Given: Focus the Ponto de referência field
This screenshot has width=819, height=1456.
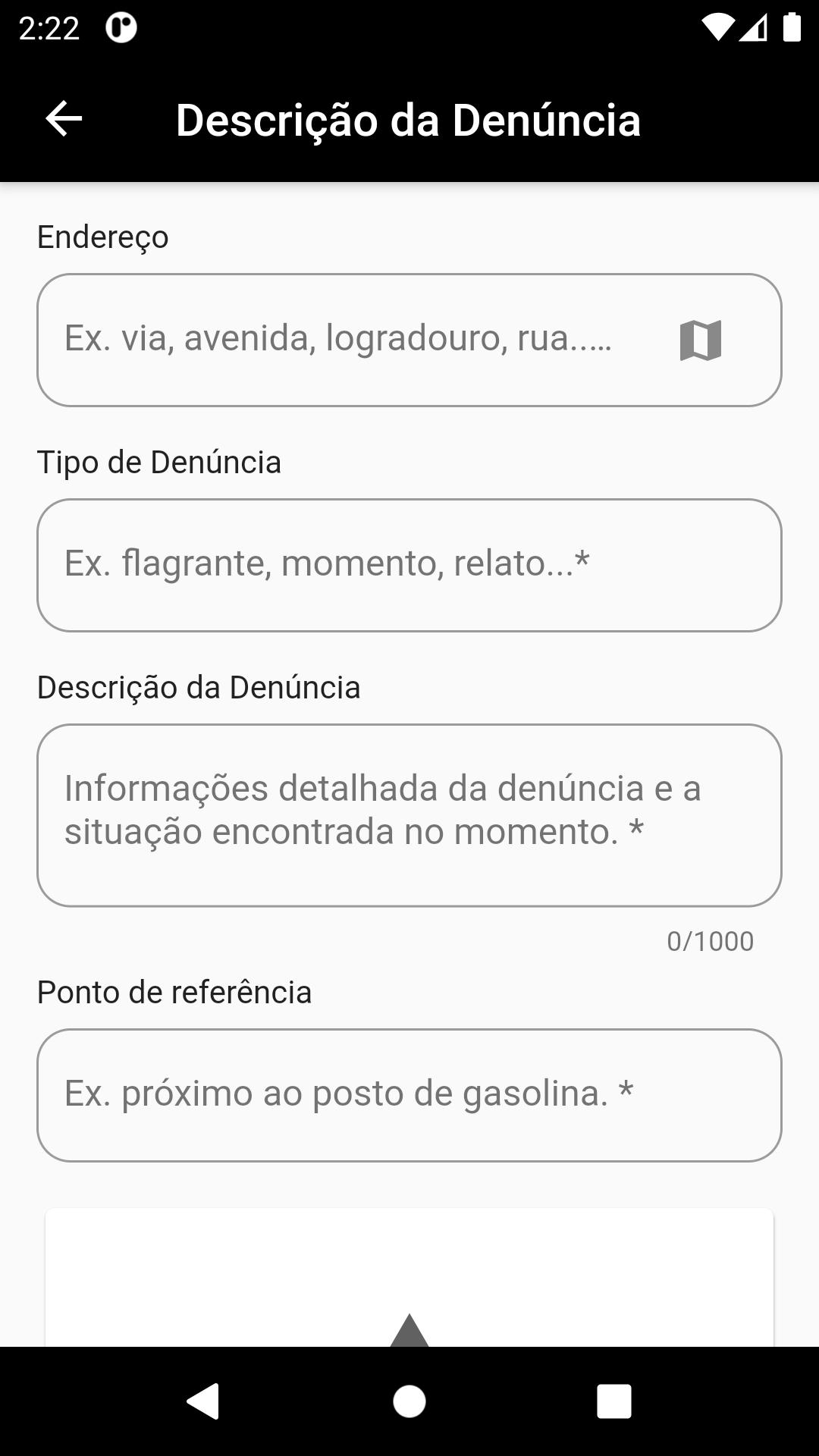Looking at the screenshot, I should pos(409,1095).
